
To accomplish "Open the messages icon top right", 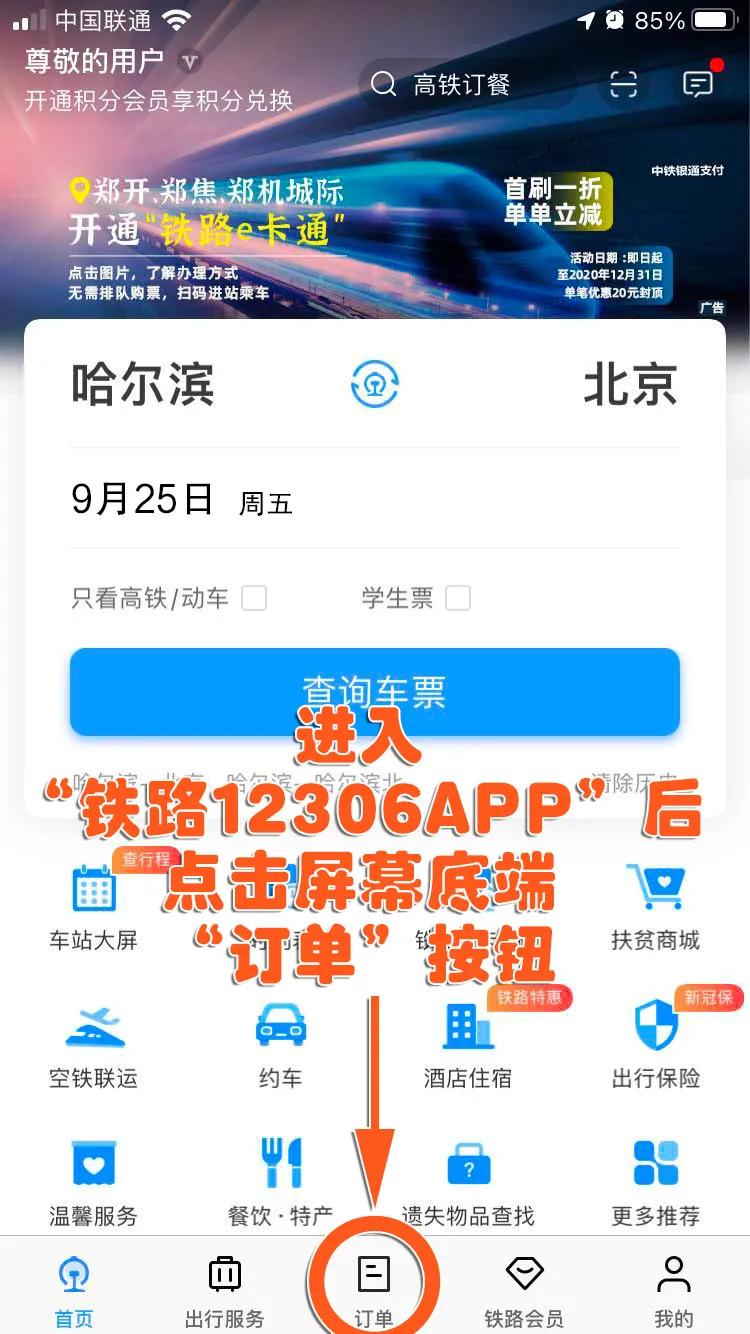I will click(x=697, y=85).
